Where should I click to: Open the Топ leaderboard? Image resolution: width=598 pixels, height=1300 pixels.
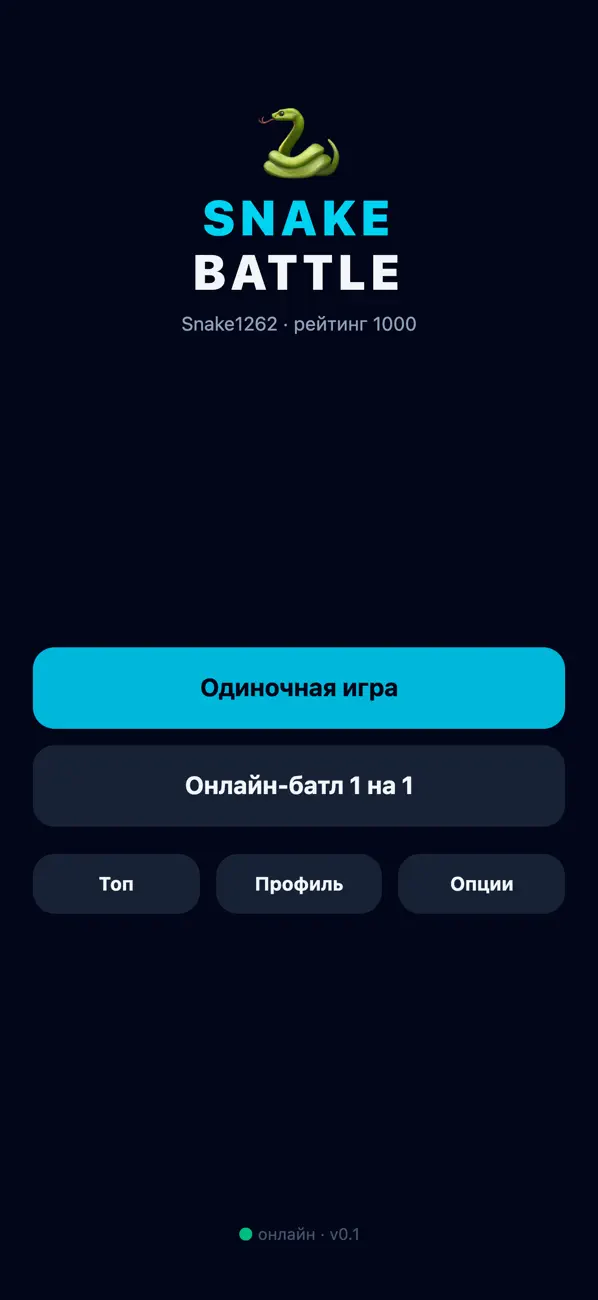[116, 884]
